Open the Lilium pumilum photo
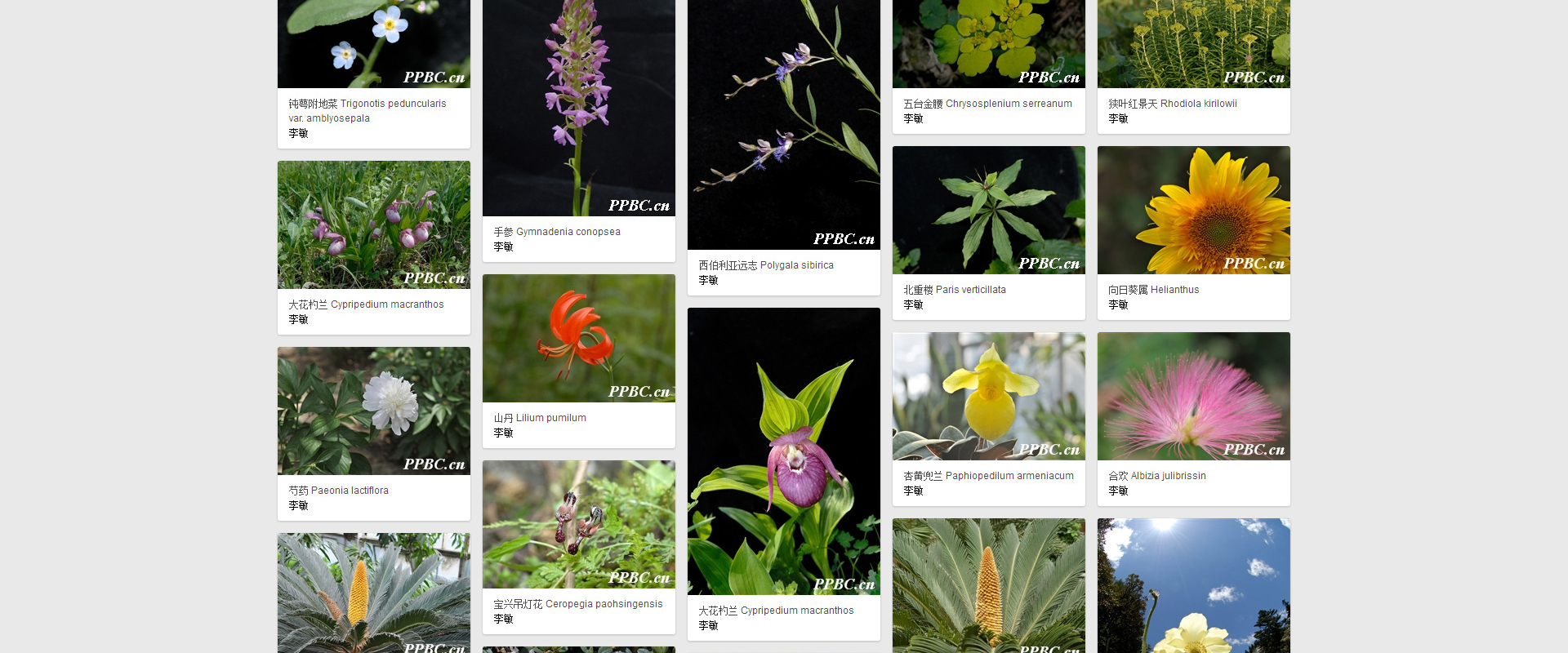Viewport: 1568px width, 653px height. coord(578,338)
